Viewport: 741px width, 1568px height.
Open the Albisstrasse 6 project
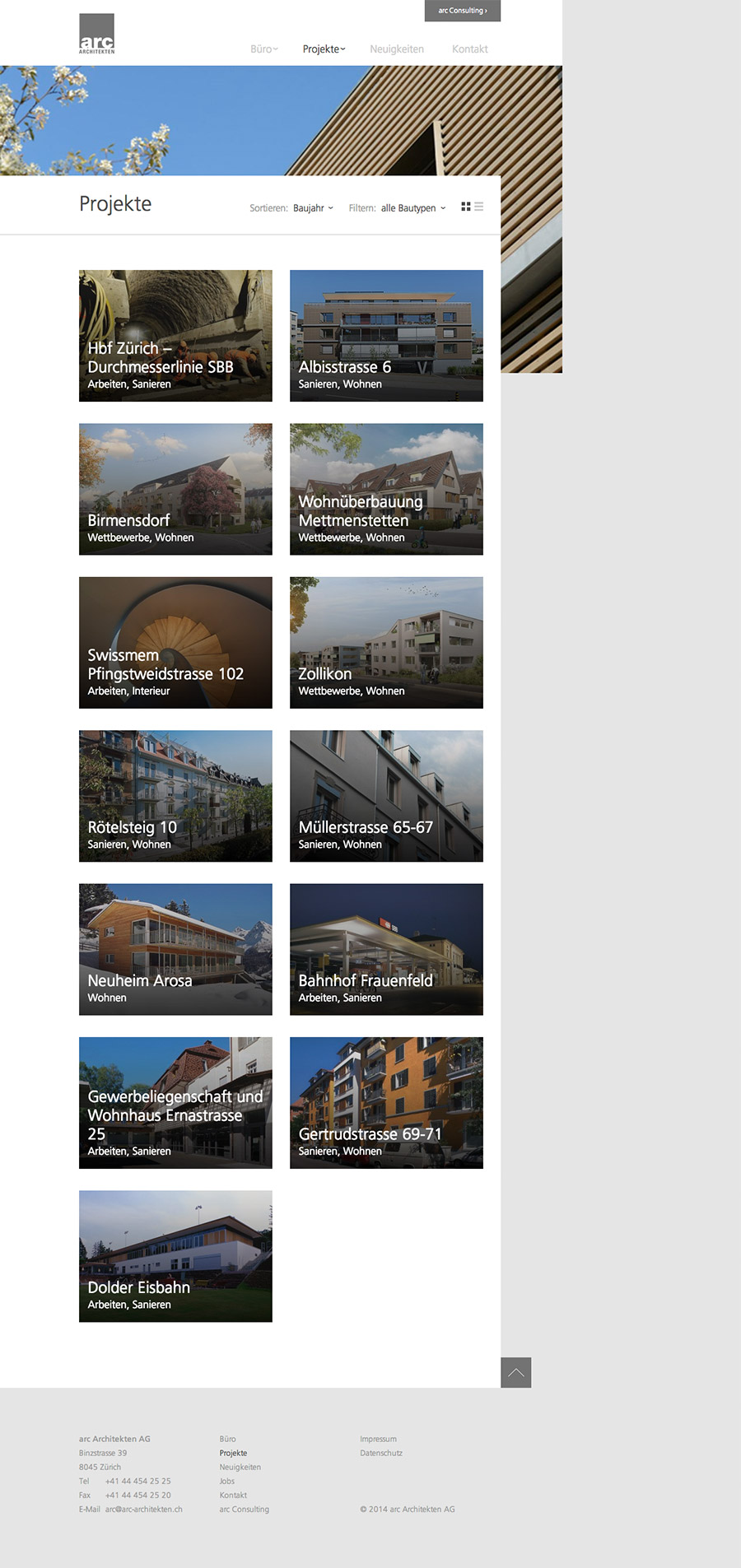pyautogui.click(x=386, y=336)
